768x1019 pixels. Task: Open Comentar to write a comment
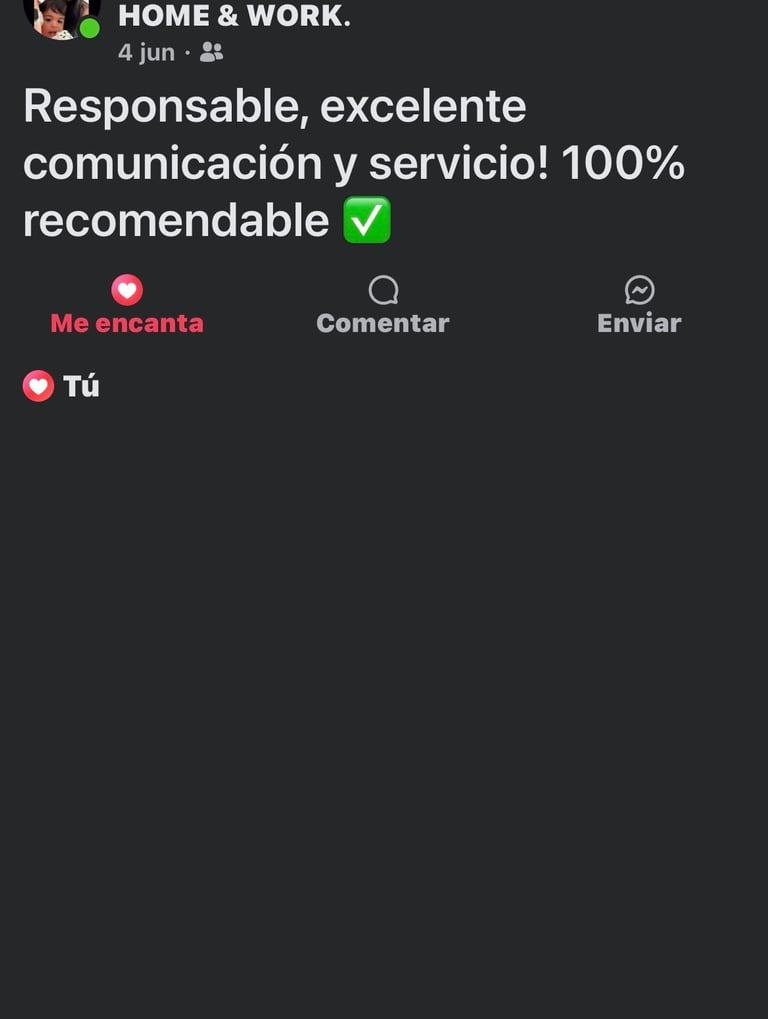tap(383, 307)
